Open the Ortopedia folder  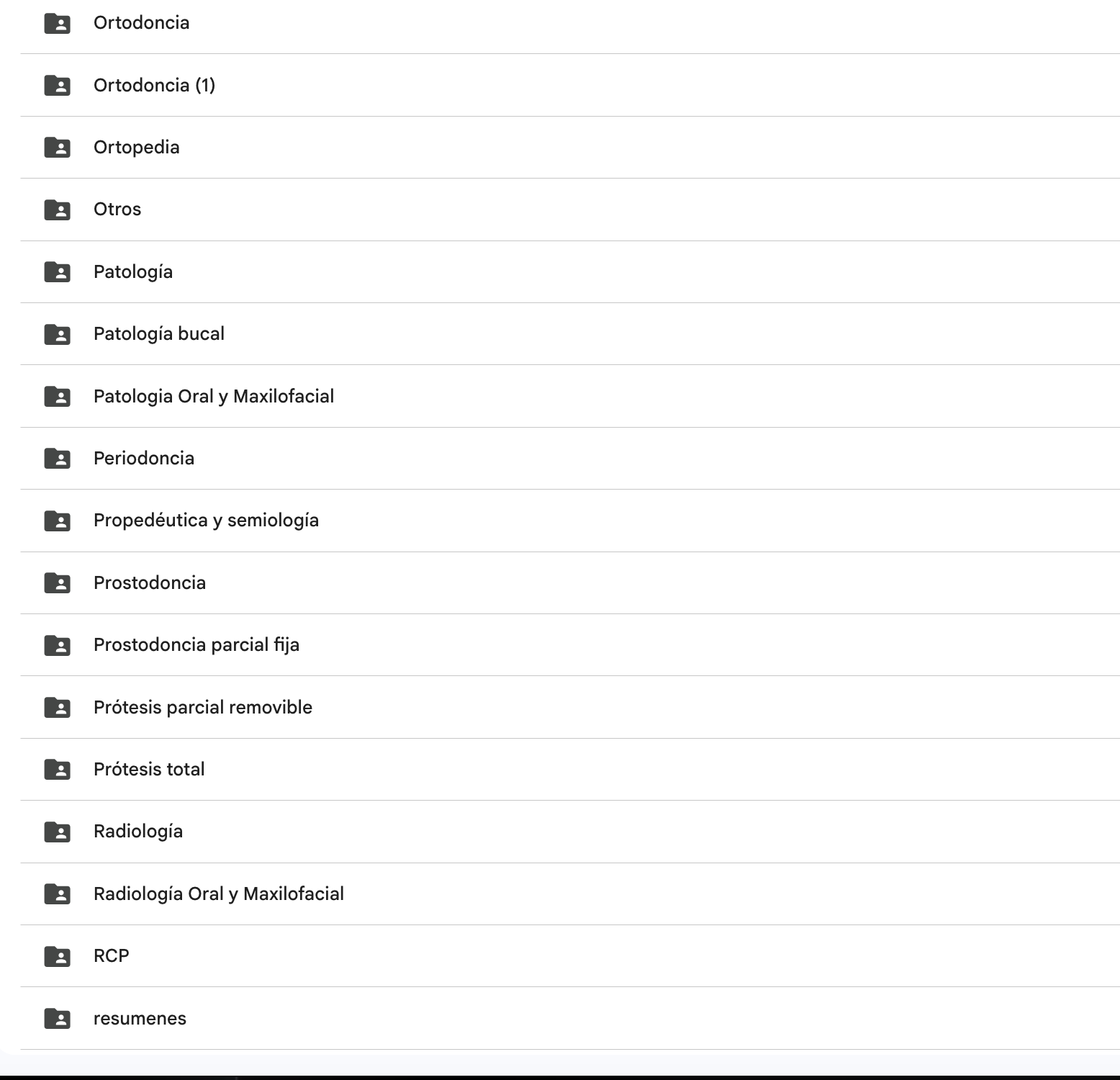136,148
